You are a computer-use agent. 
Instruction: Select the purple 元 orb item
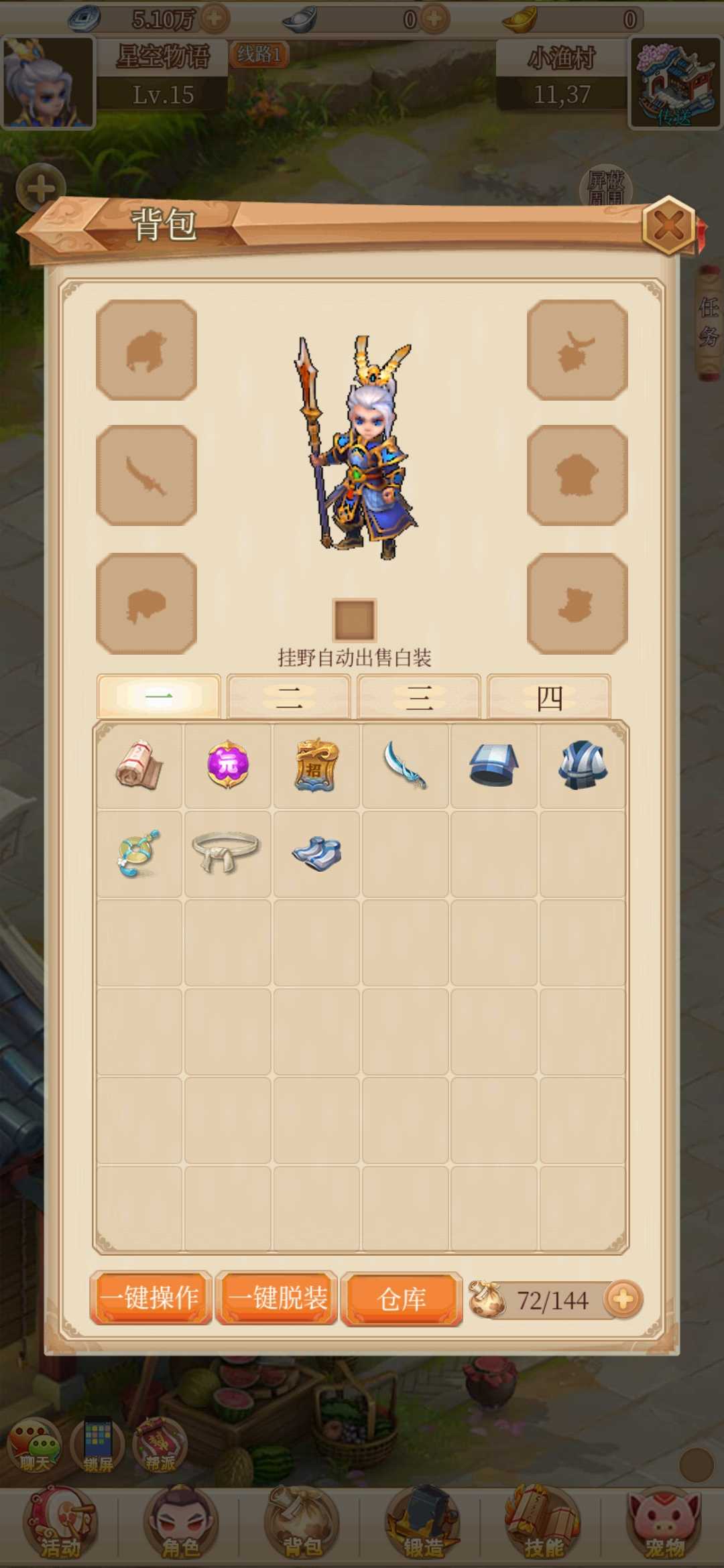coord(228,765)
